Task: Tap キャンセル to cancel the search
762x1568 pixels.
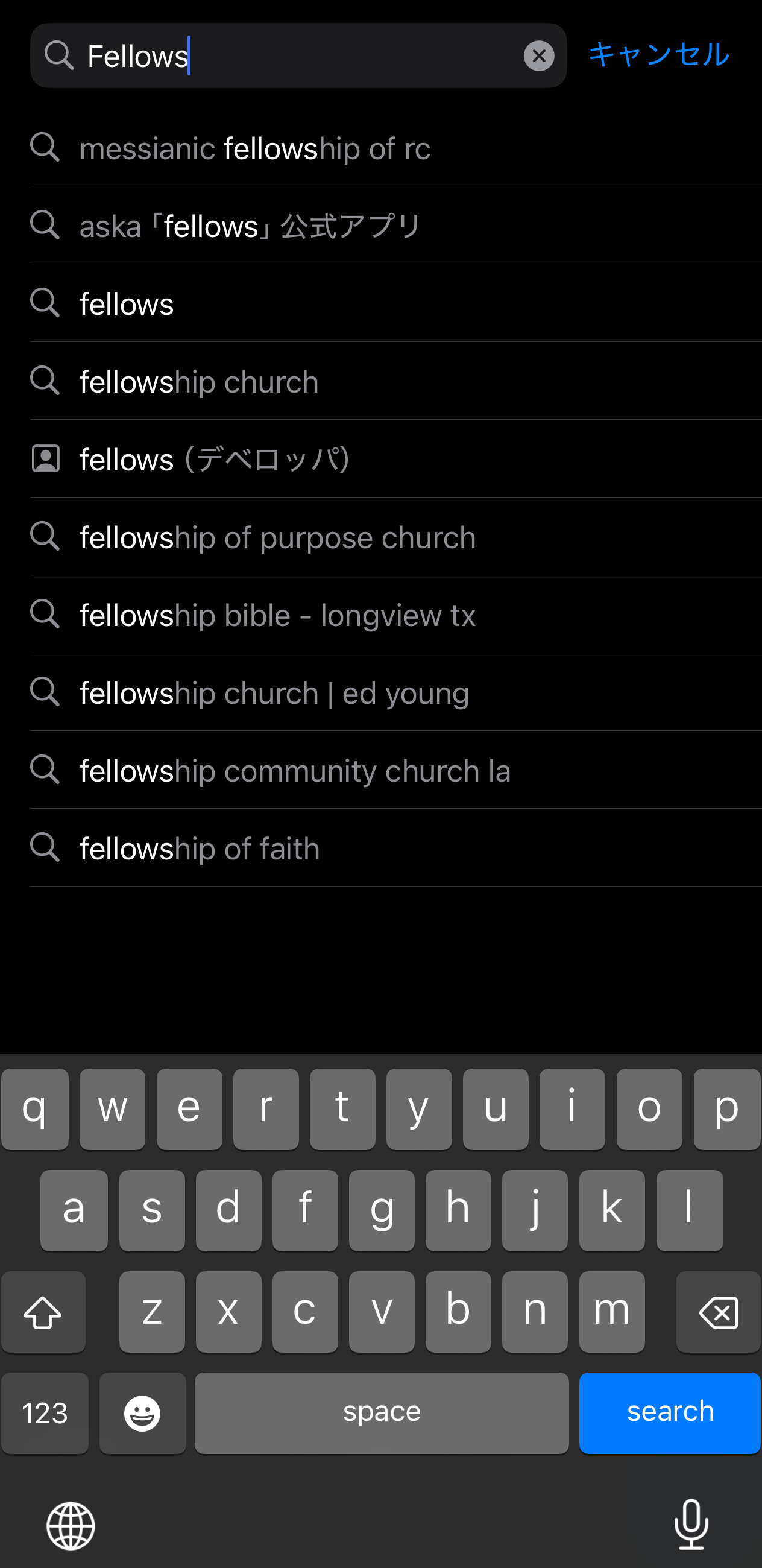Action: tap(659, 55)
